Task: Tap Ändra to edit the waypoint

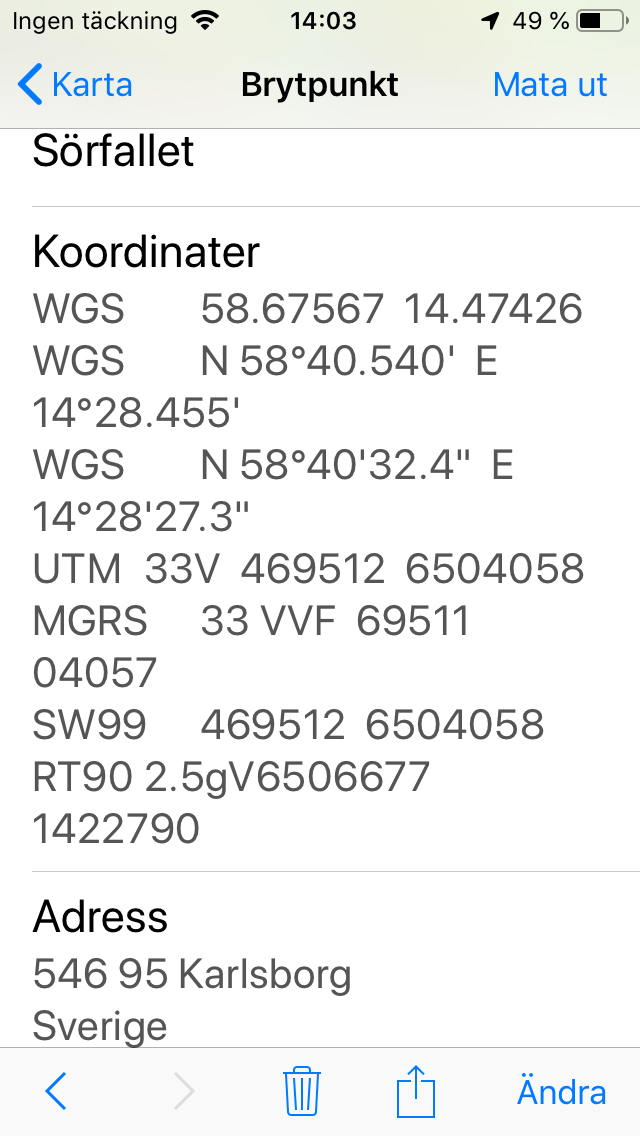Action: point(561,1092)
